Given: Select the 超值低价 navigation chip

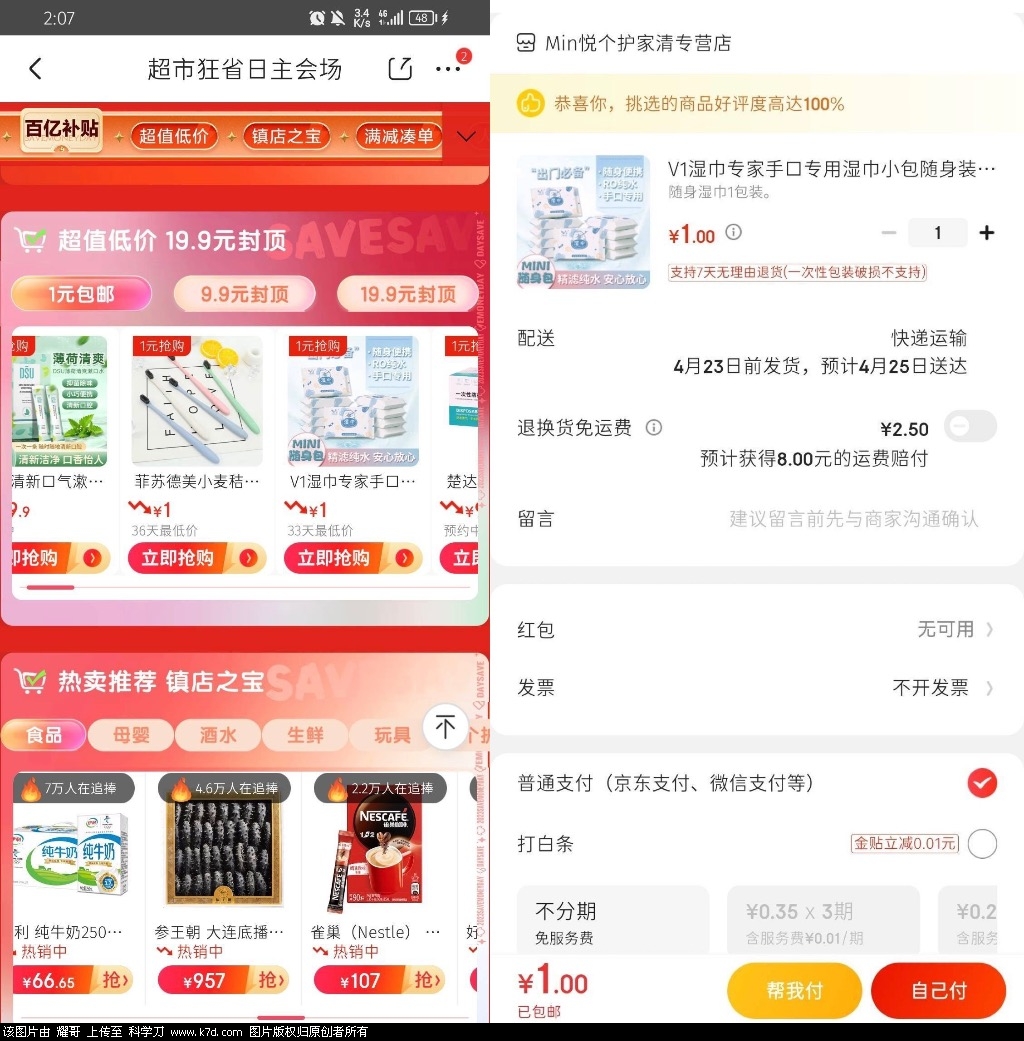Looking at the screenshot, I should pyautogui.click(x=174, y=136).
